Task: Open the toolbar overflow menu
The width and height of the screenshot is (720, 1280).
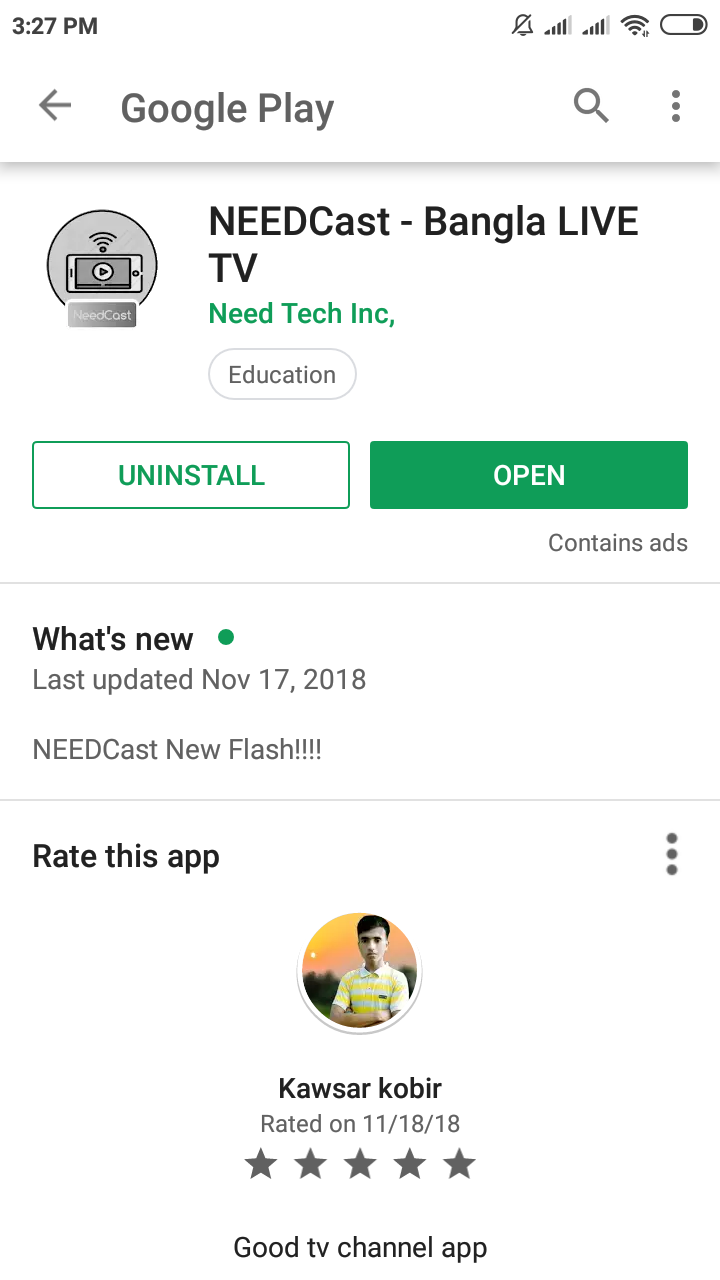Action: [676, 105]
